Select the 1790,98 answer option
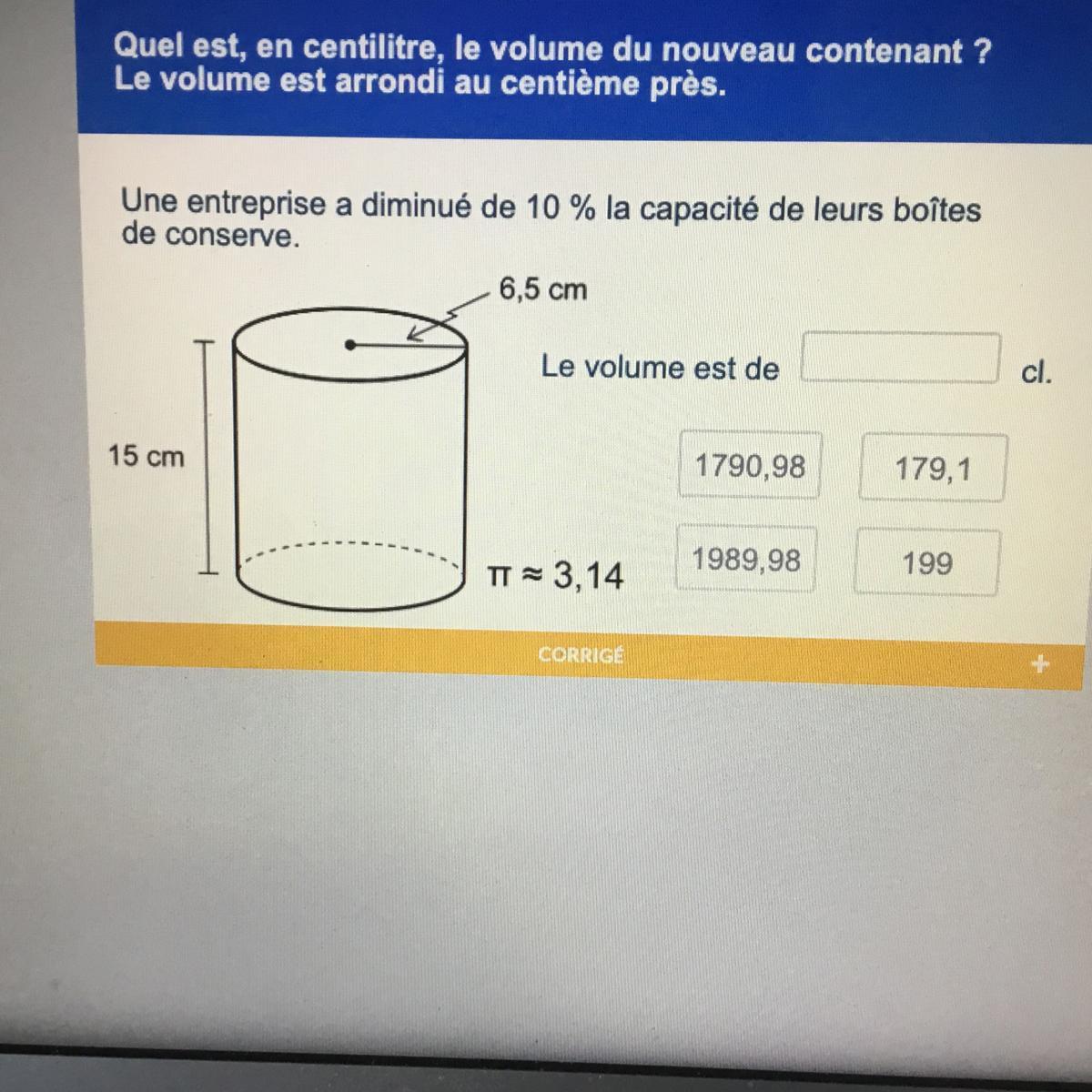The height and width of the screenshot is (1092, 1092). click(x=750, y=466)
